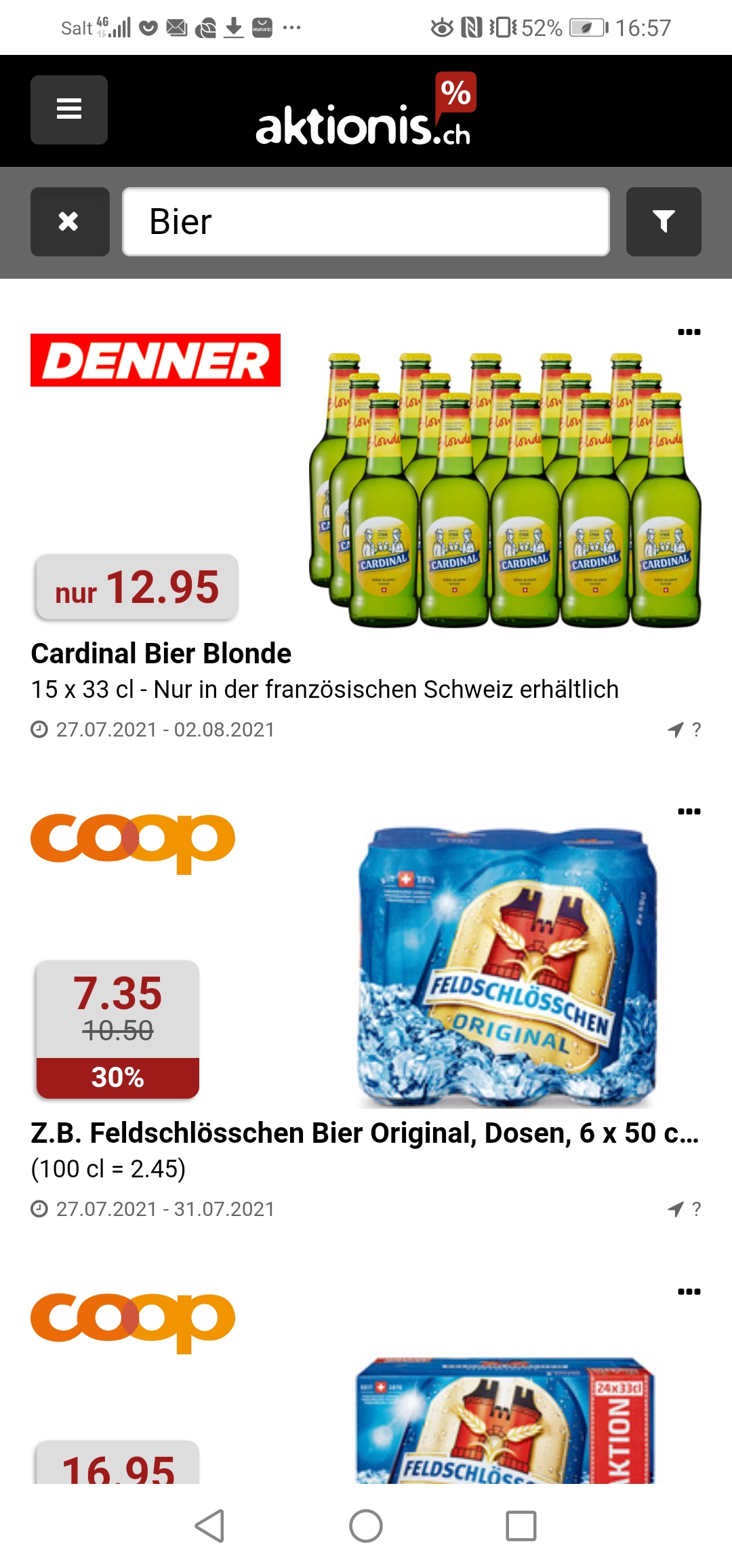Open more options for Feldschlösschen Dosen offer
This screenshot has width=732, height=1568.
689,812
